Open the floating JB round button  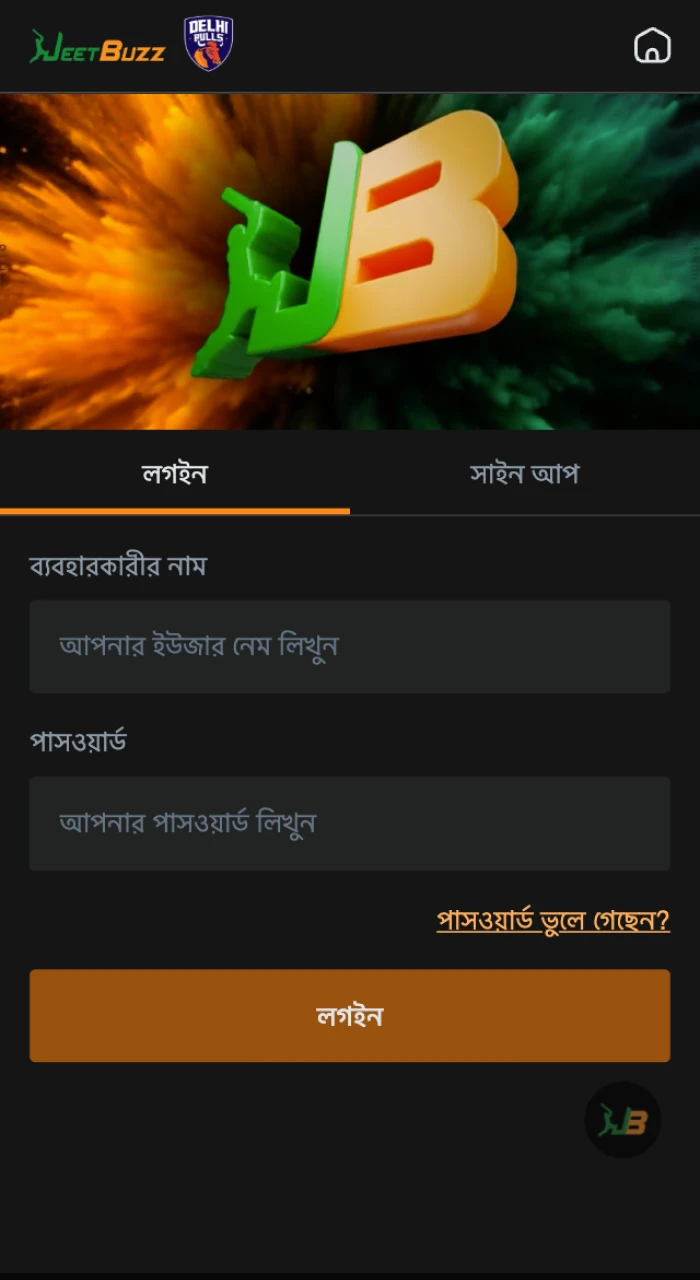coord(623,1121)
